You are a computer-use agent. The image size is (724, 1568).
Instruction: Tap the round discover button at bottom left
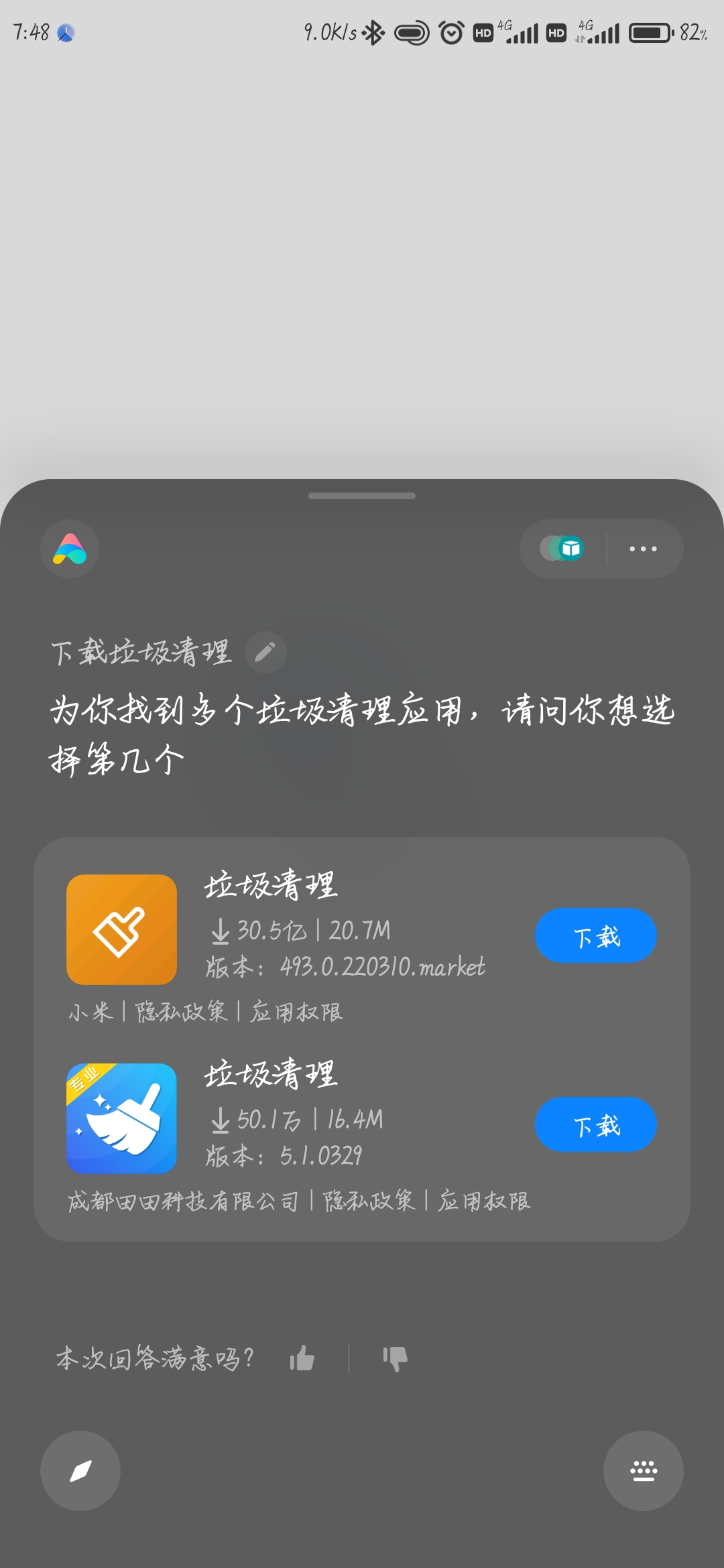80,1471
